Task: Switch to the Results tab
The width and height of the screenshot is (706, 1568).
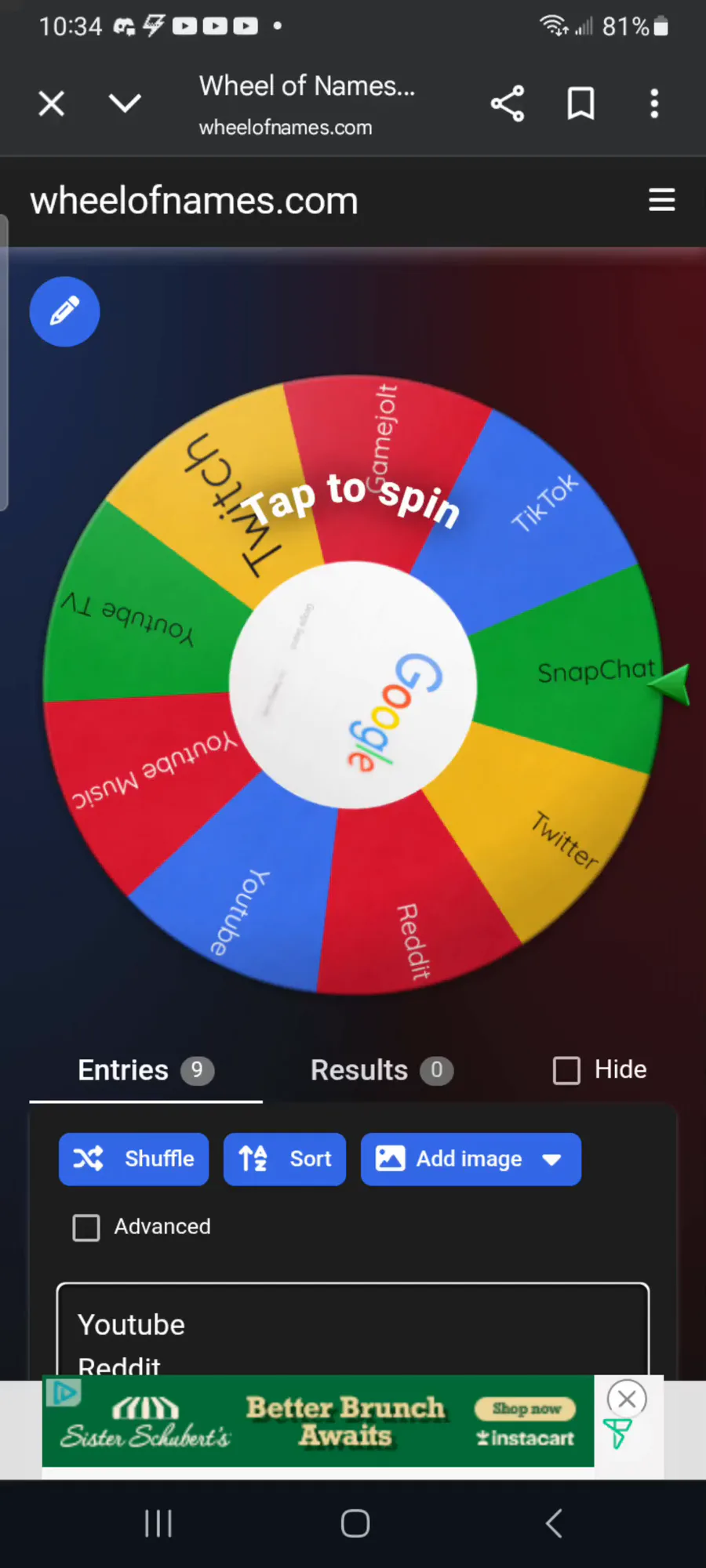Action: coord(381,1070)
